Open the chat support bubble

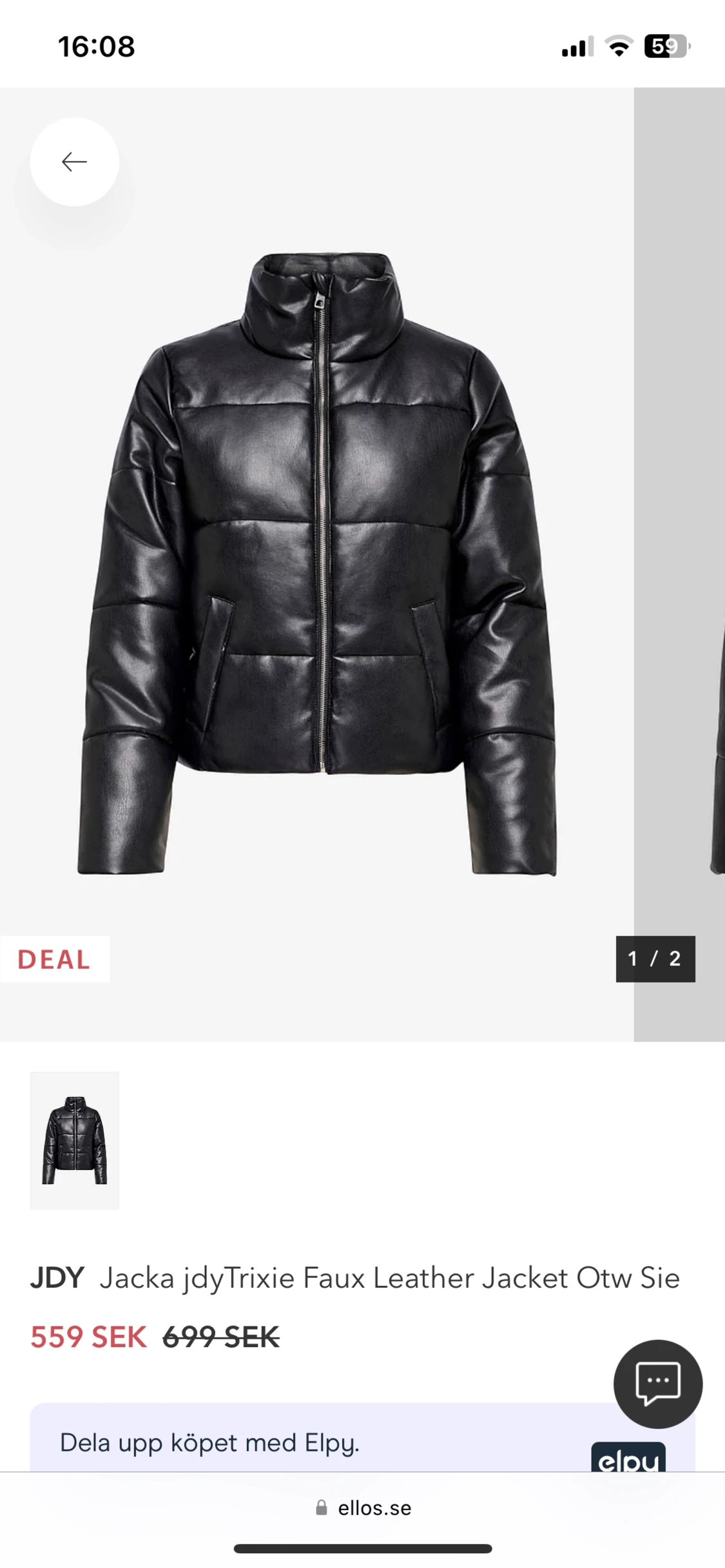point(657,1384)
